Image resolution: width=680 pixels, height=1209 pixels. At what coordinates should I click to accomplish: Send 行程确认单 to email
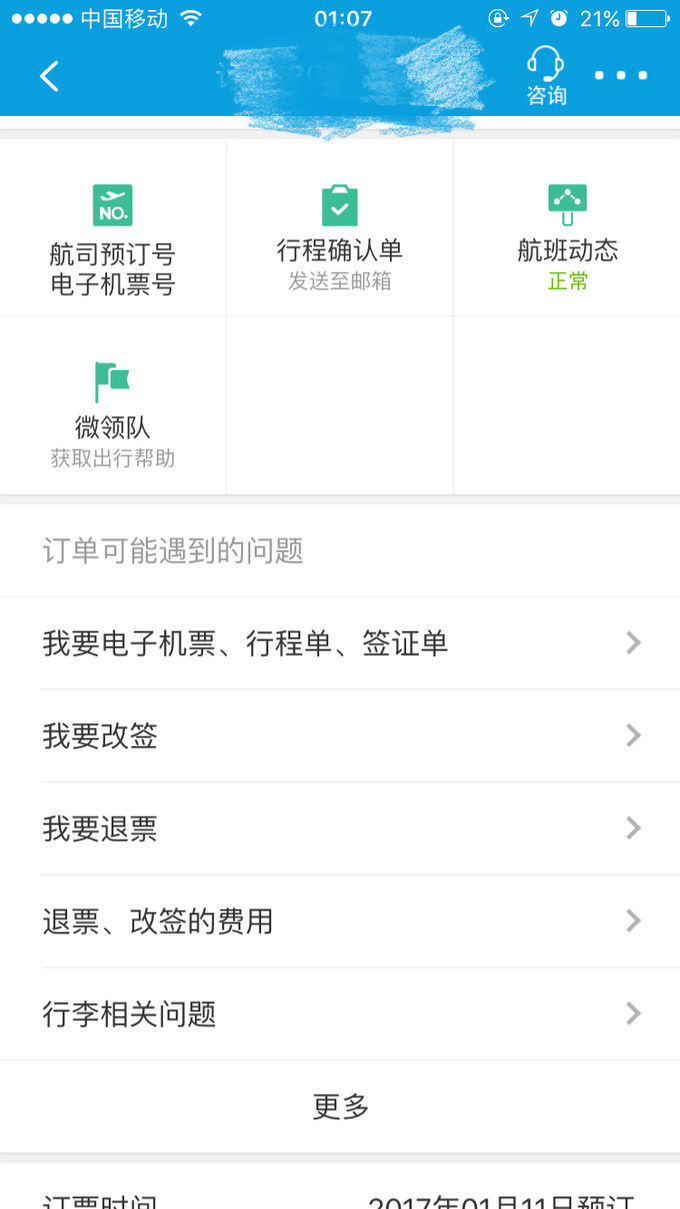click(340, 238)
